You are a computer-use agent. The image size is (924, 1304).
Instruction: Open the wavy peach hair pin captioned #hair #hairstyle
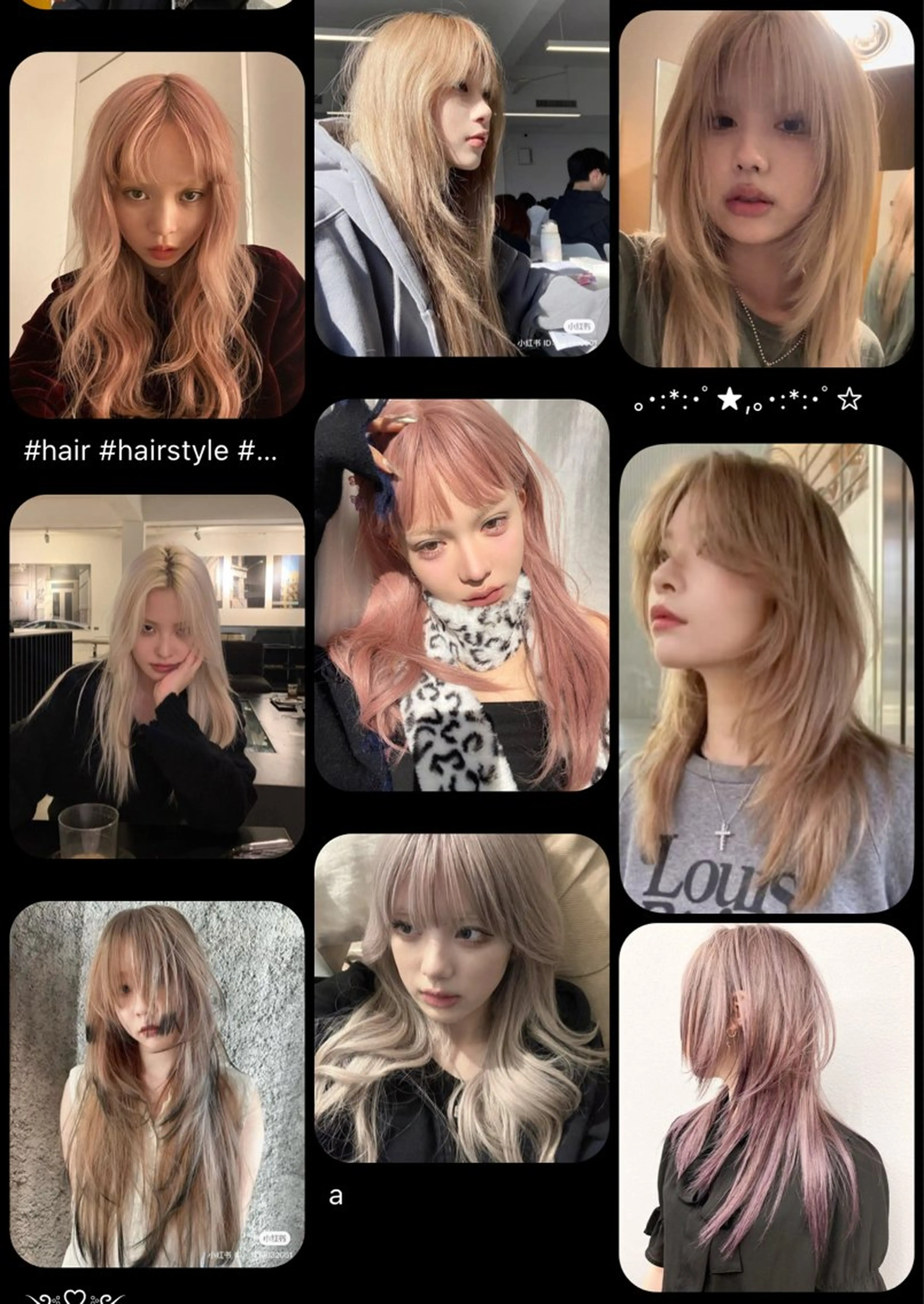tap(157, 235)
